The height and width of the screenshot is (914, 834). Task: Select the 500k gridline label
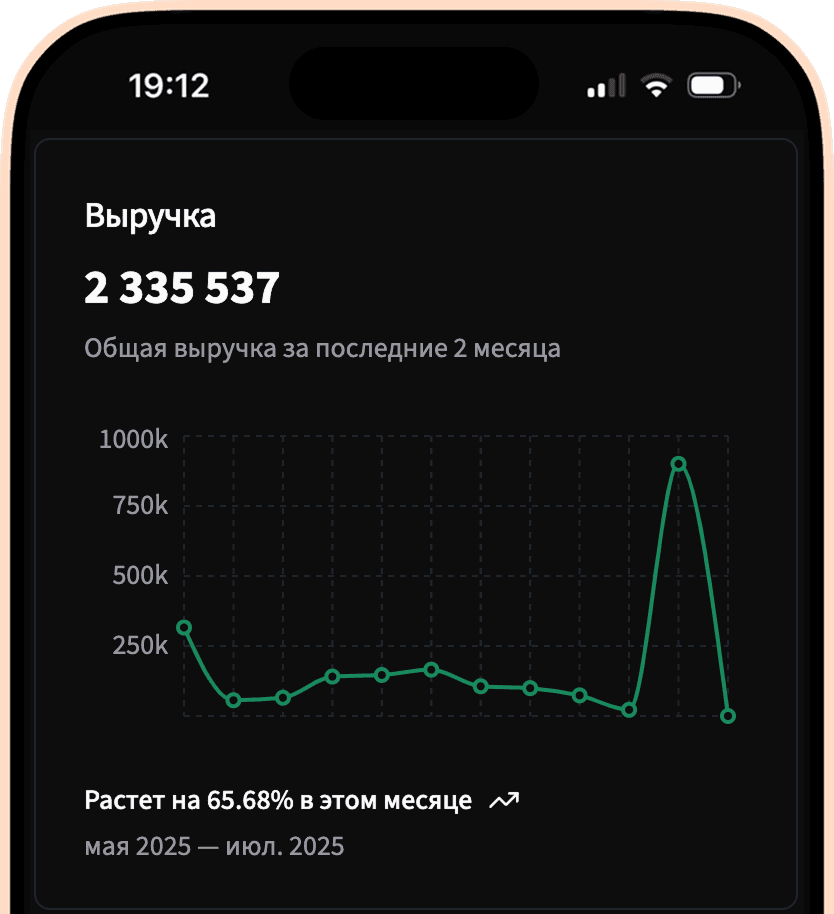coord(139,575)
